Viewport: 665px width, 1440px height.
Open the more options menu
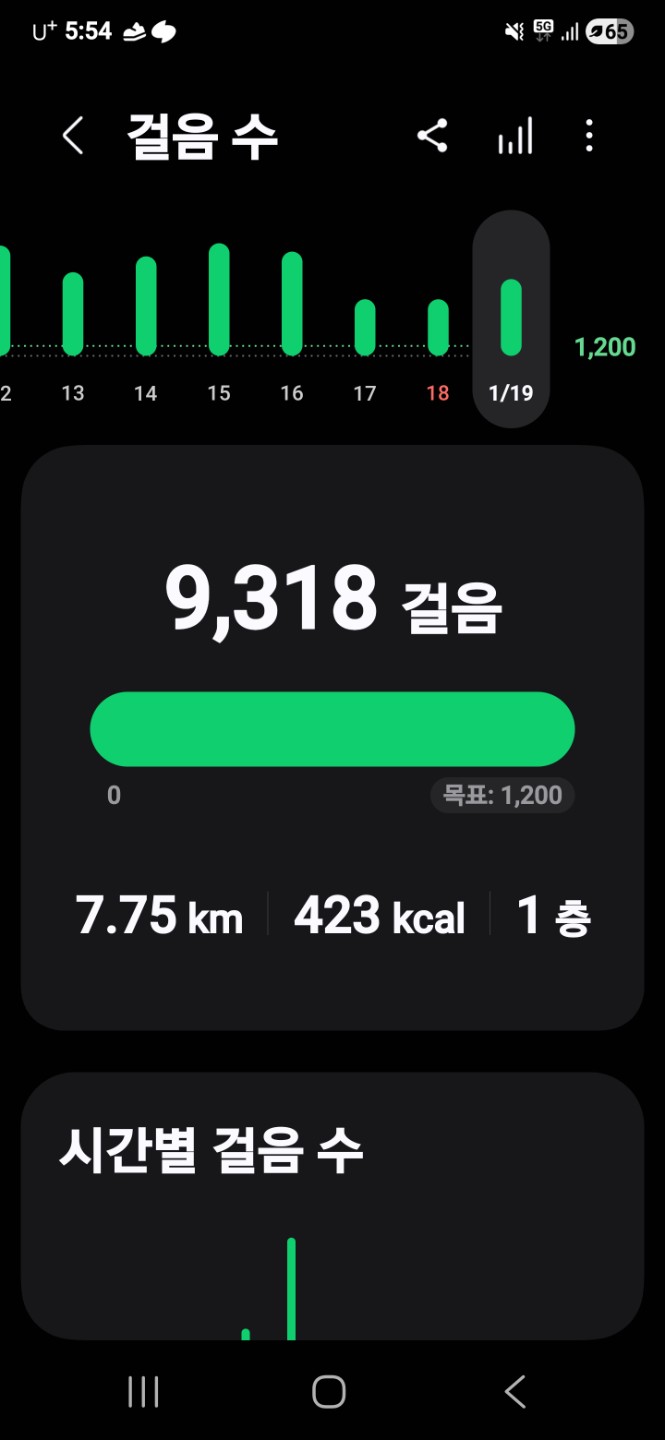click(x=589, y=136)
